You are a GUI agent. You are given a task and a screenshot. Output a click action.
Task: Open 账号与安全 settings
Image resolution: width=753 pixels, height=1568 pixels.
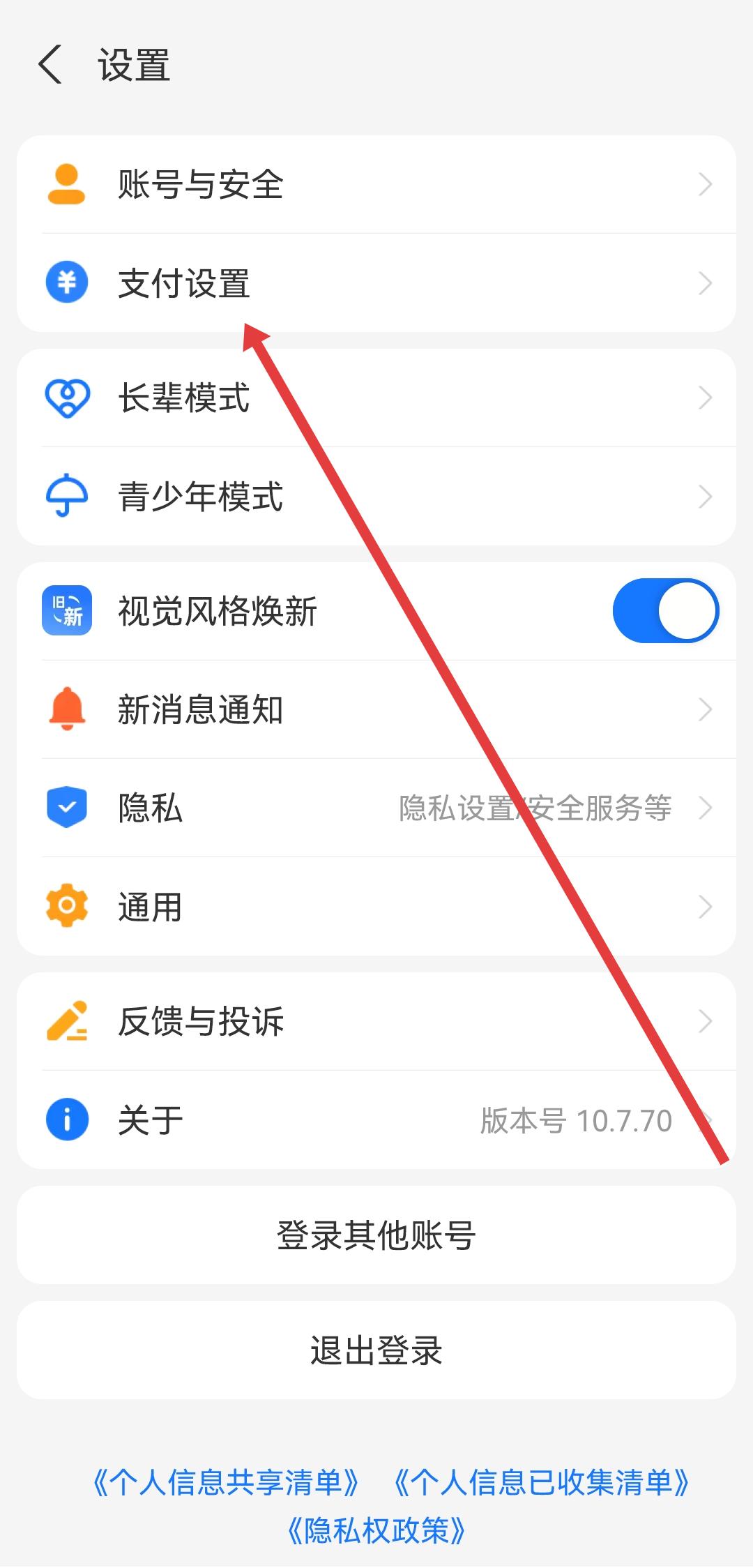tap(376, 185)
